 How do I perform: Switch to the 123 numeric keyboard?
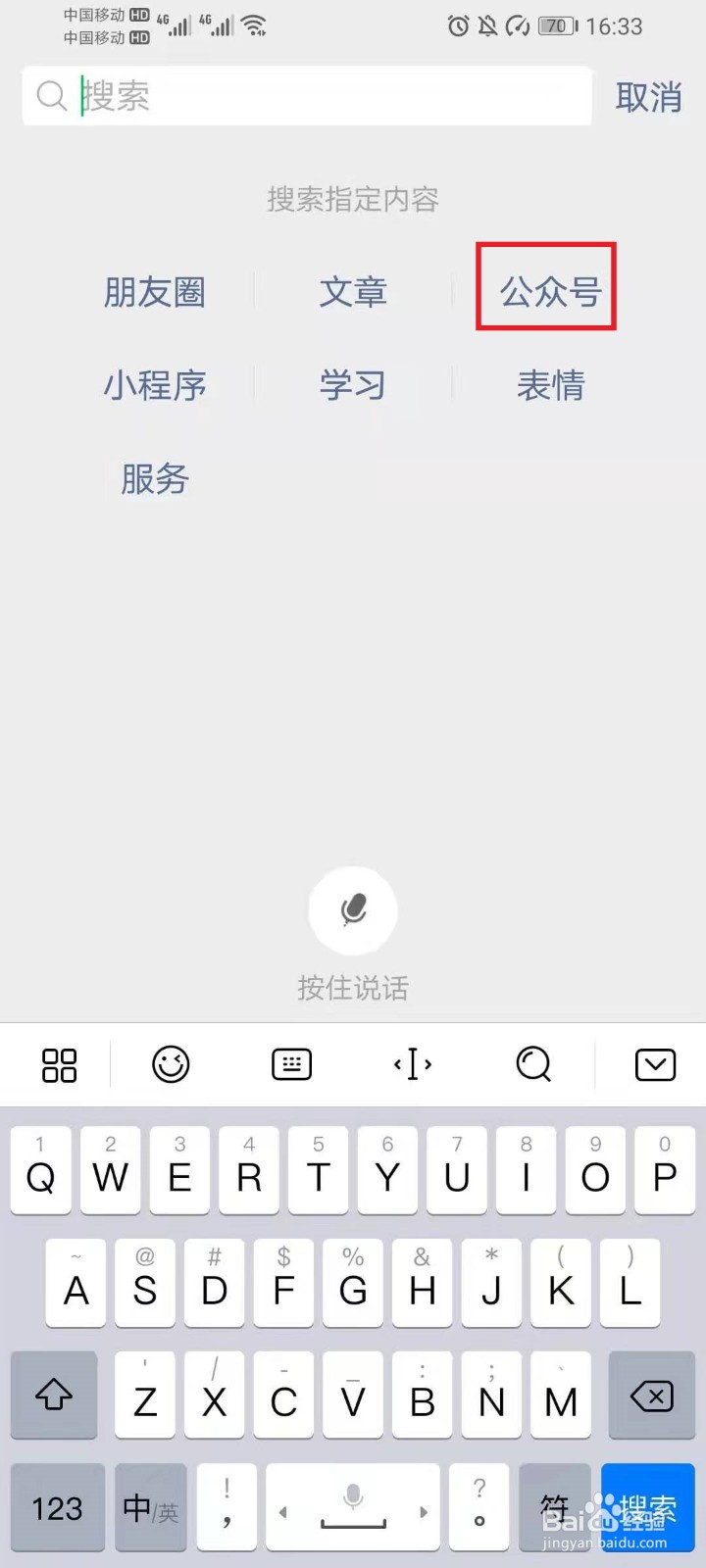point(57,1508)
